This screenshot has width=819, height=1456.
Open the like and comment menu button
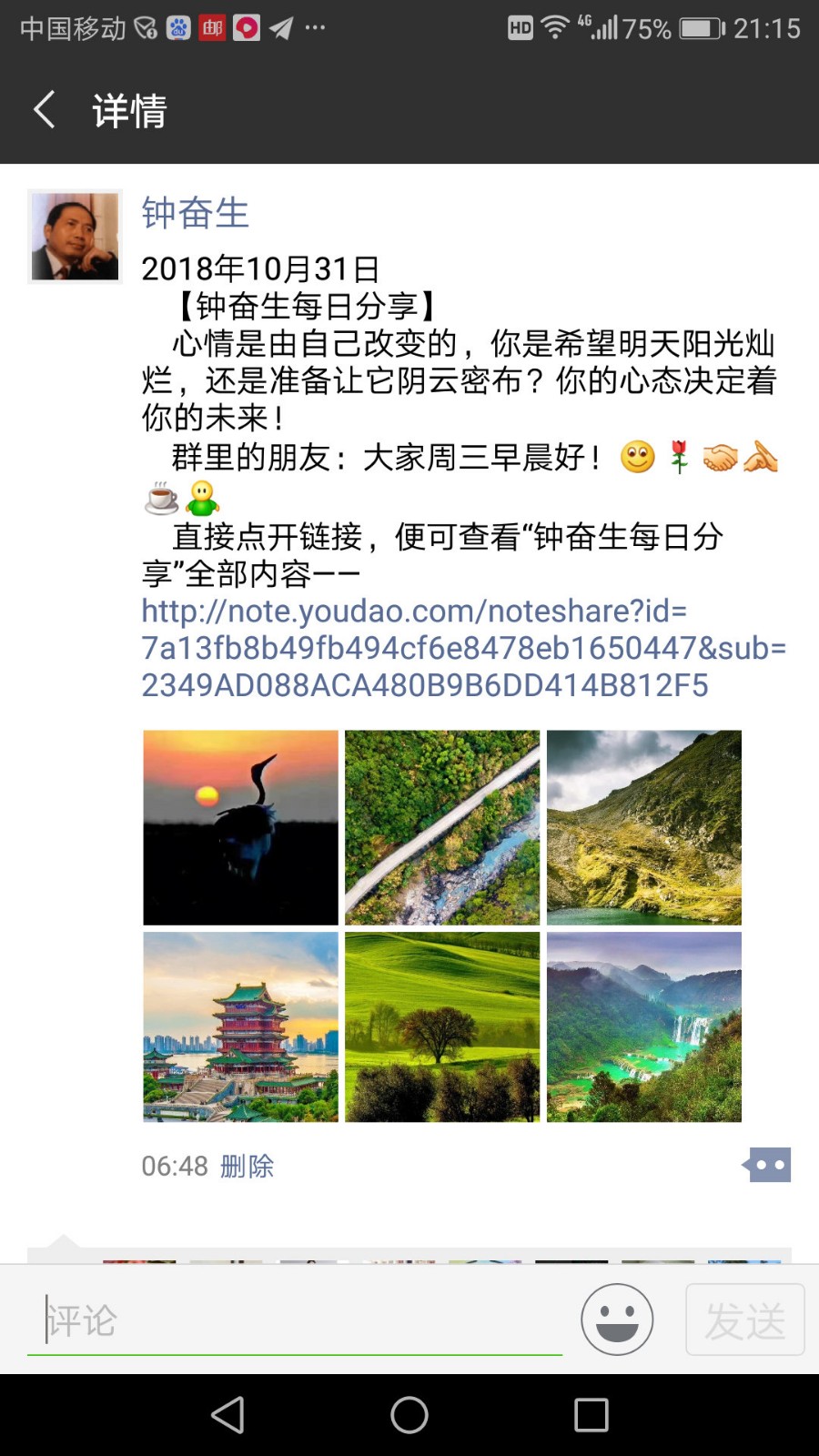[x=769, y=1165]
